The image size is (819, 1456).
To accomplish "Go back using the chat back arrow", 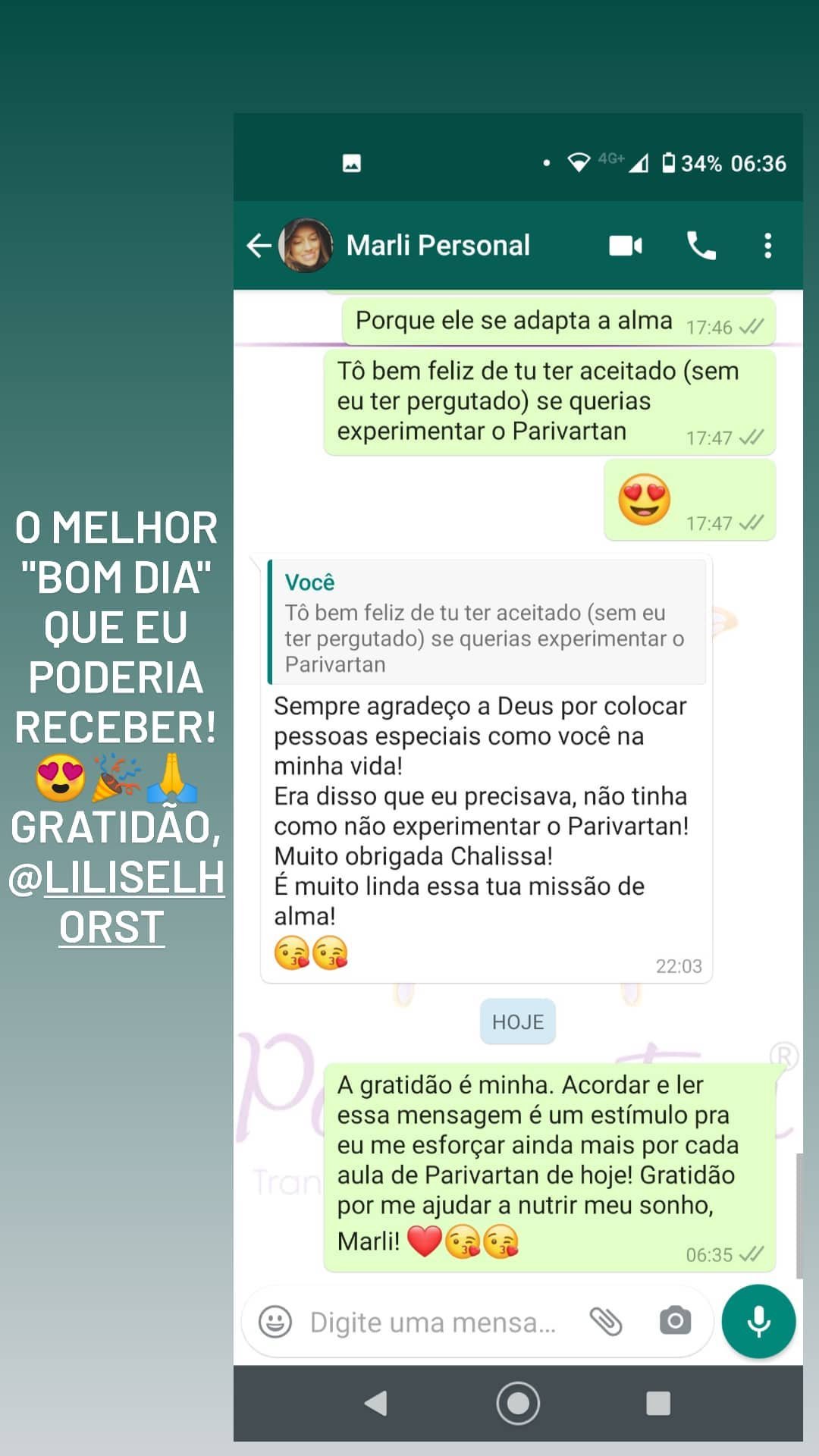I will click(260, 244).
